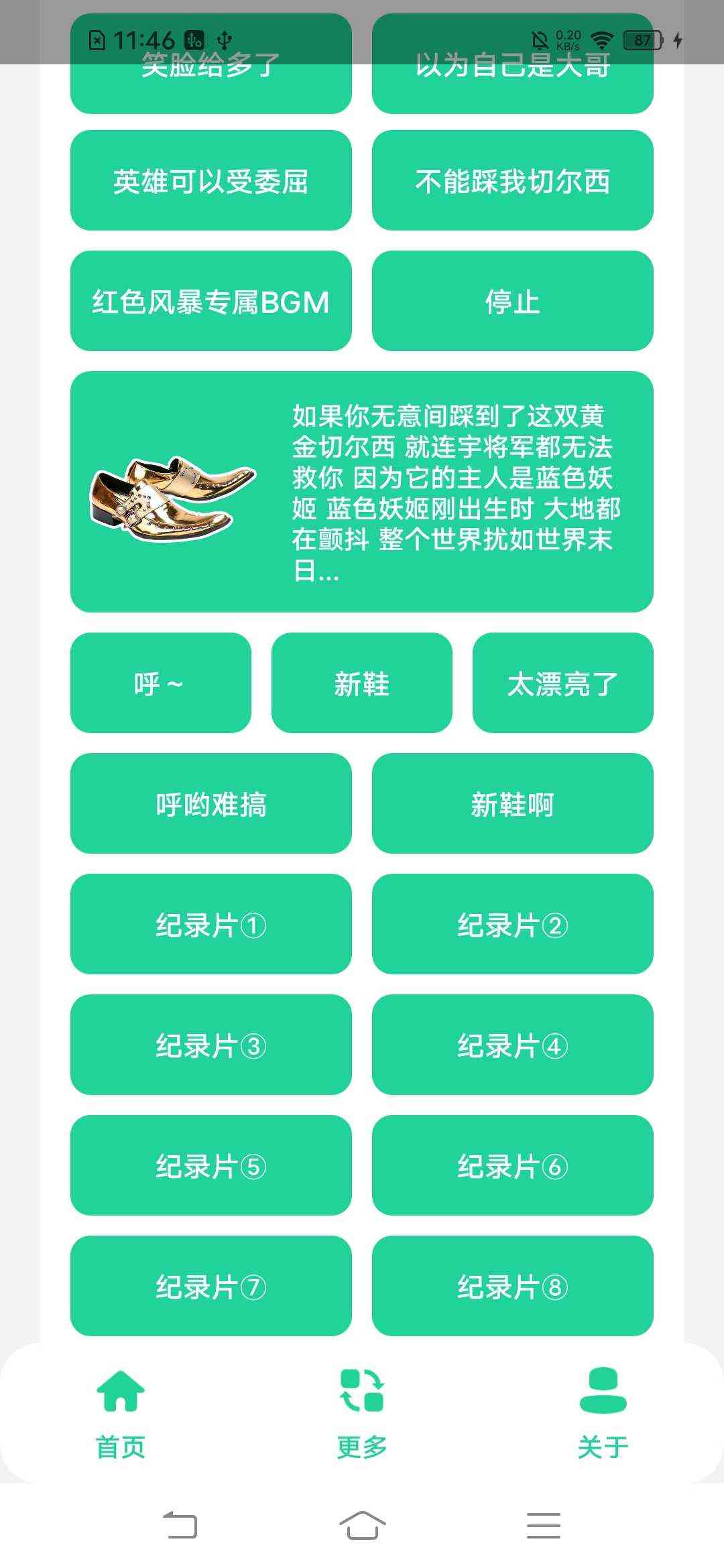Select 纪录片② button
The image size is (724, 1568).
tap(513, 924)
